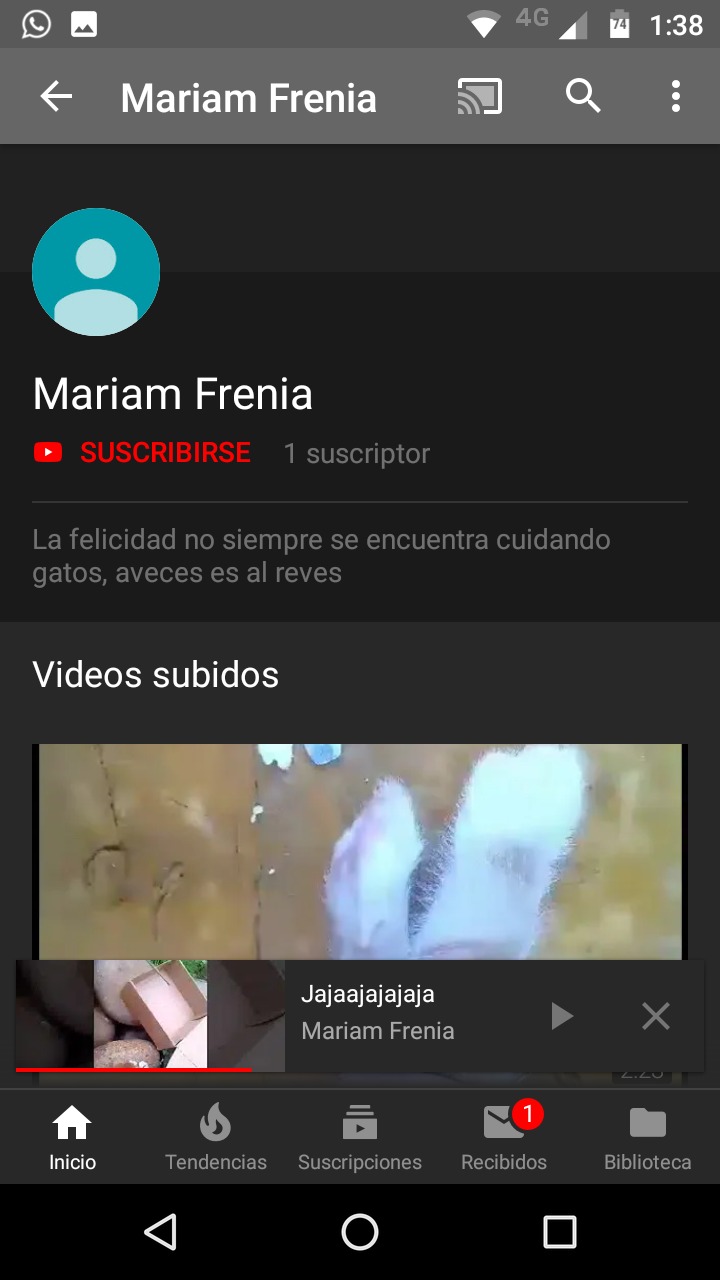The width and height of the screenshot is (720, 1280).
Task: Tap the system home button
Action: coord(360,1232)
